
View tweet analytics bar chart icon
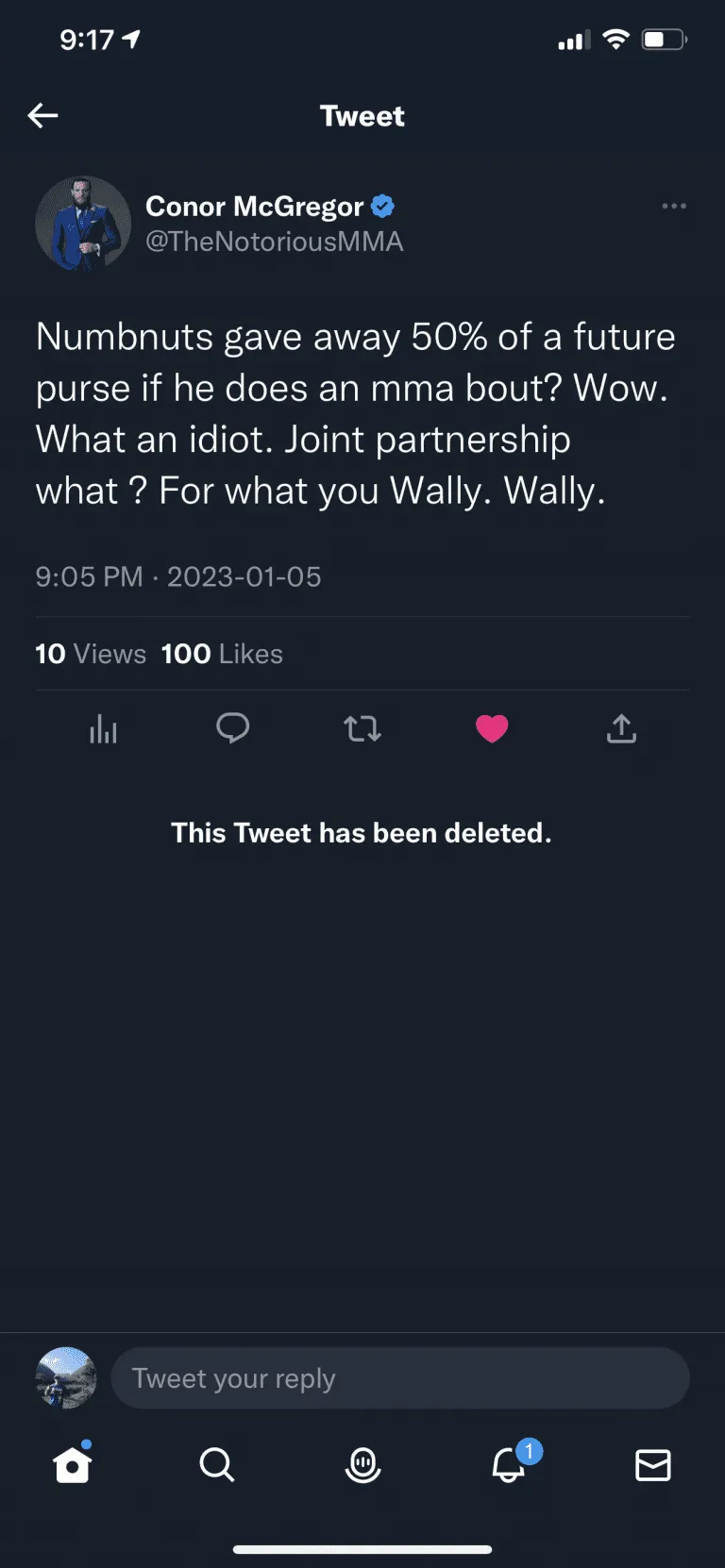pyautogui.click(x=103, y=728)
